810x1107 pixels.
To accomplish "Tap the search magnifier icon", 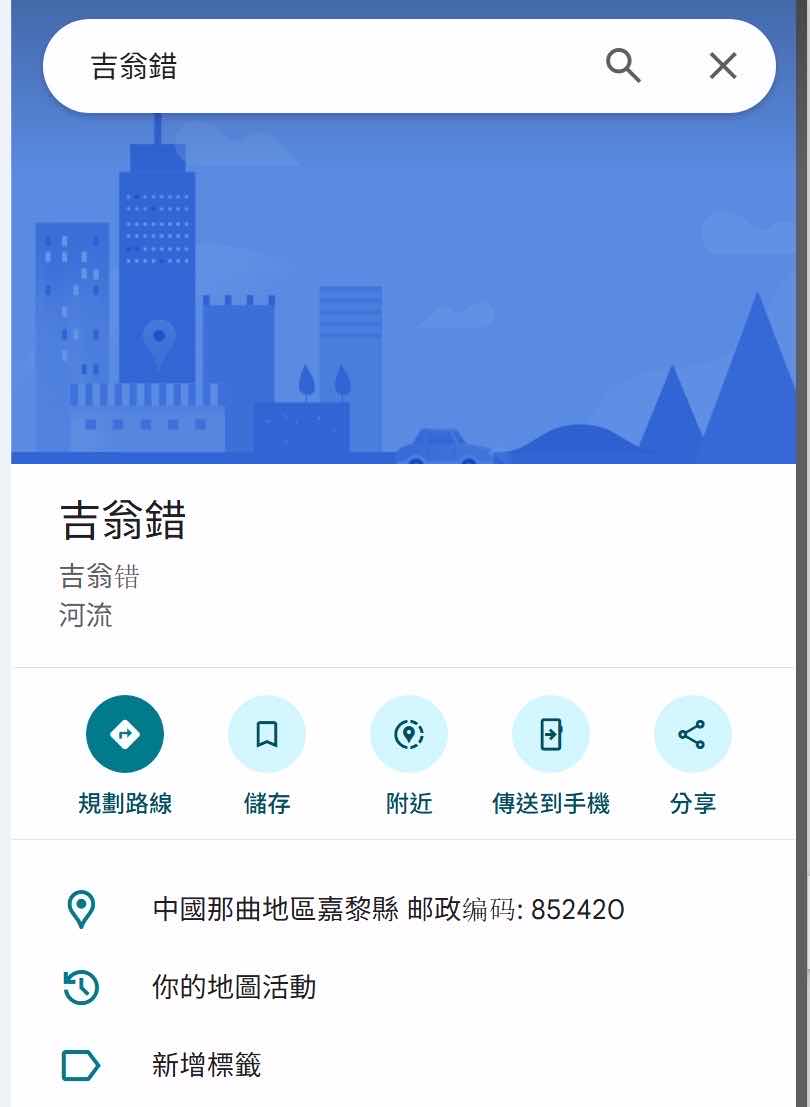I will (x=623, y=66).
